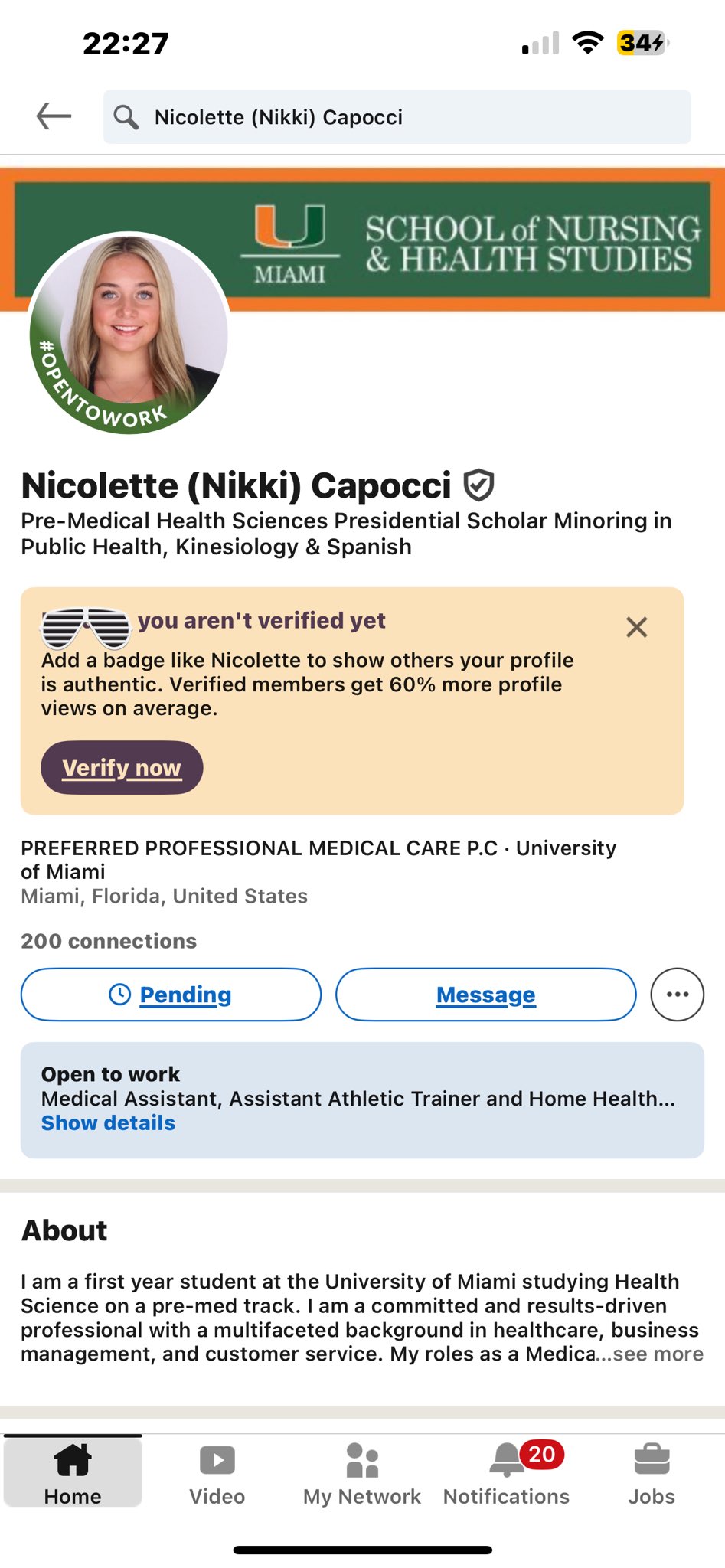
Task: Switch to the Video tab
Action: (217, 1472)
